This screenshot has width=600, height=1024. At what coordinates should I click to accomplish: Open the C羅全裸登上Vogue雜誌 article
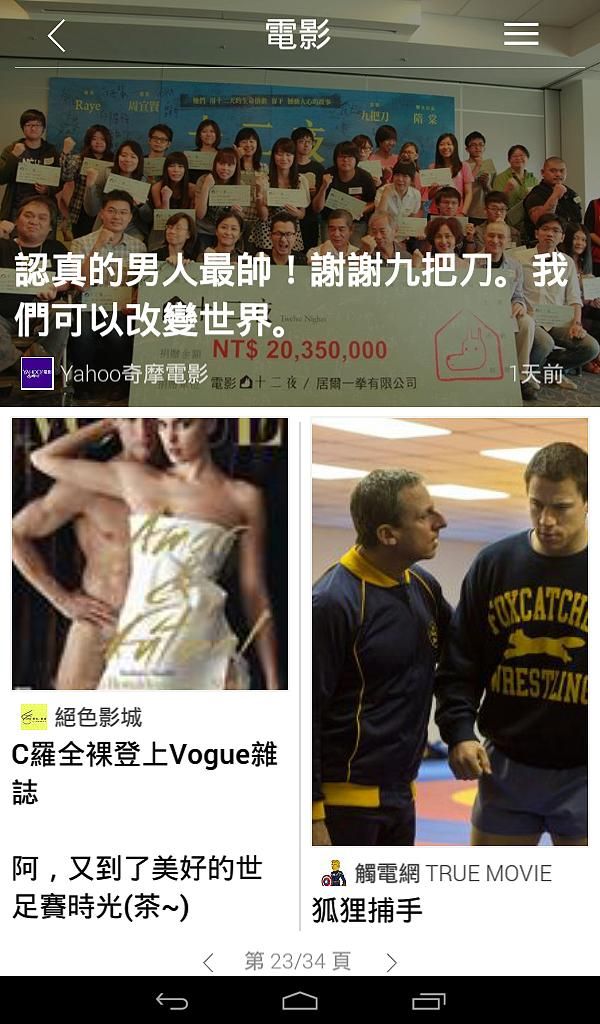(x=145, y=773)
